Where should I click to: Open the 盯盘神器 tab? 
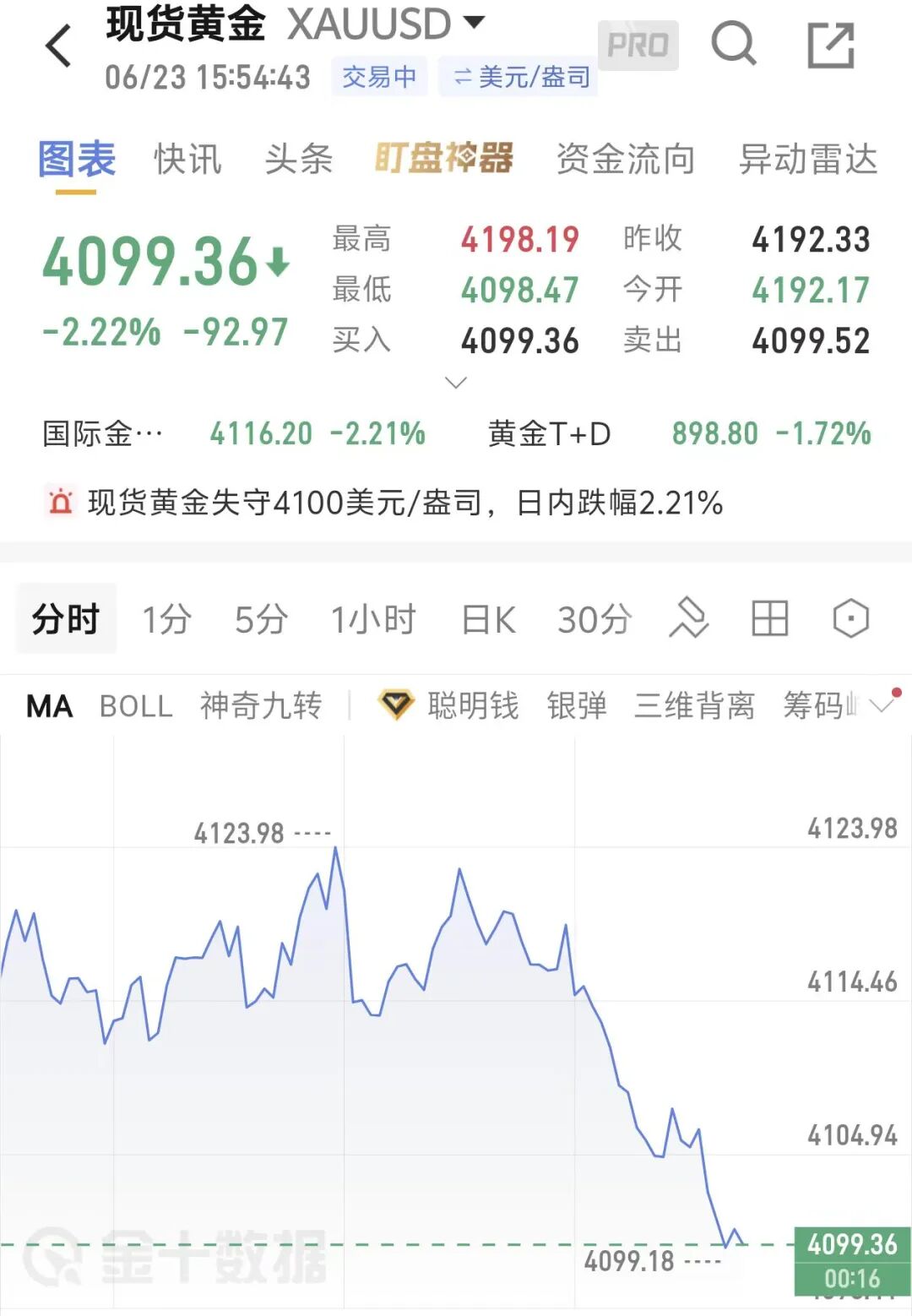tap(444, 158)
